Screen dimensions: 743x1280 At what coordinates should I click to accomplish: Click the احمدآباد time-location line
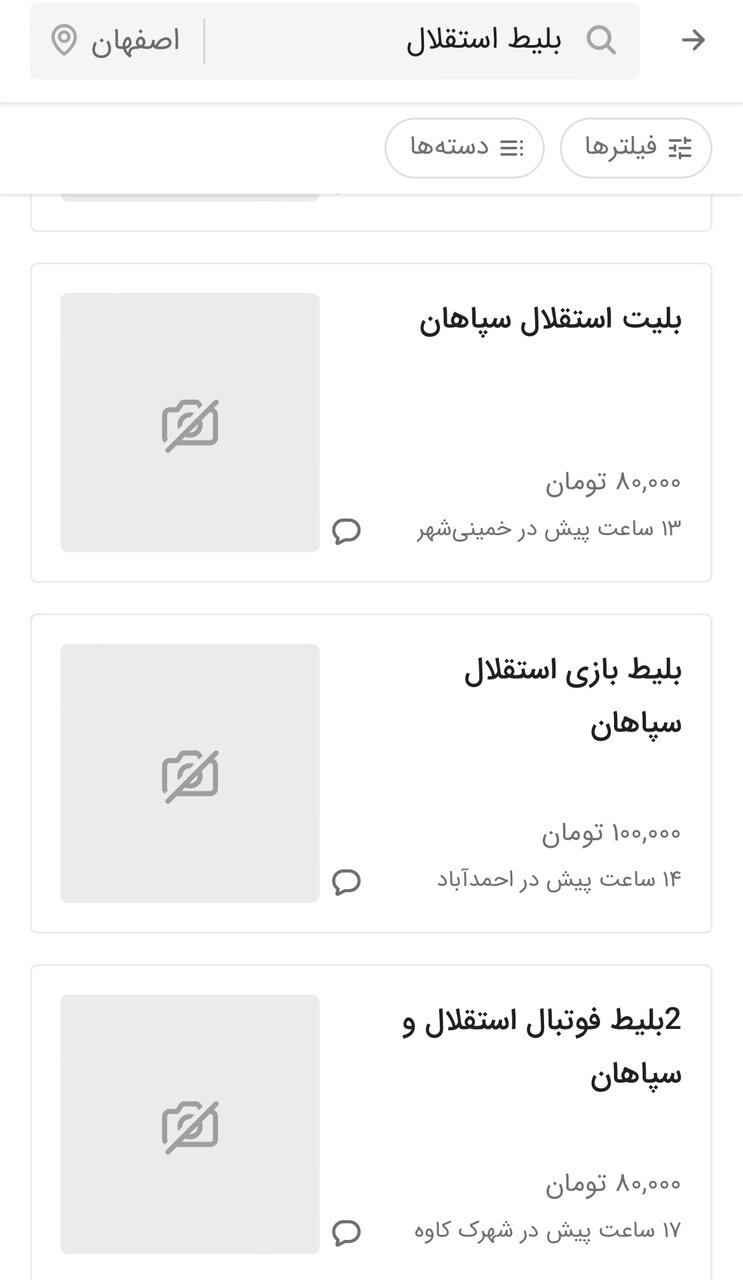pyautogui.click(x=545, y=879)
